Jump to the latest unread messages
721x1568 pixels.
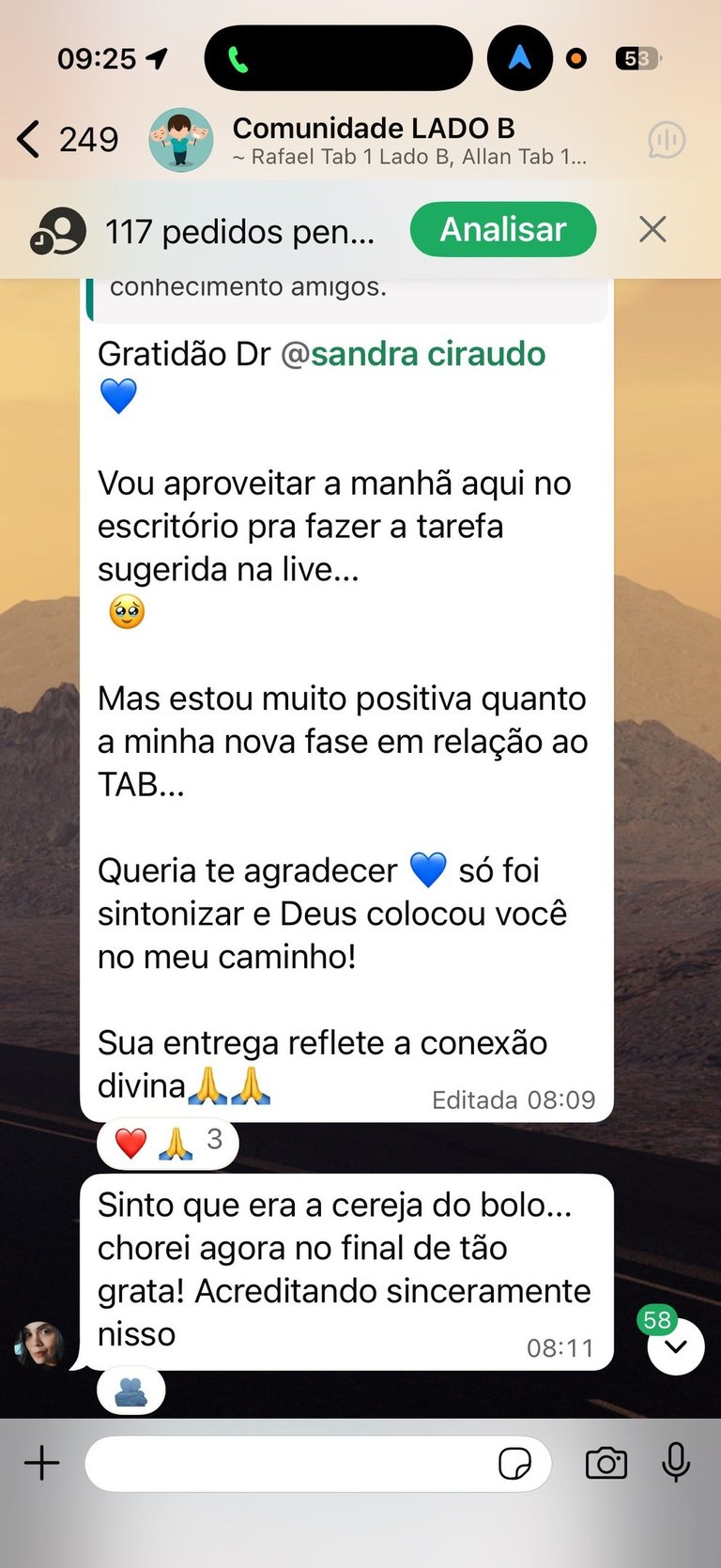tap(675, 1345)
